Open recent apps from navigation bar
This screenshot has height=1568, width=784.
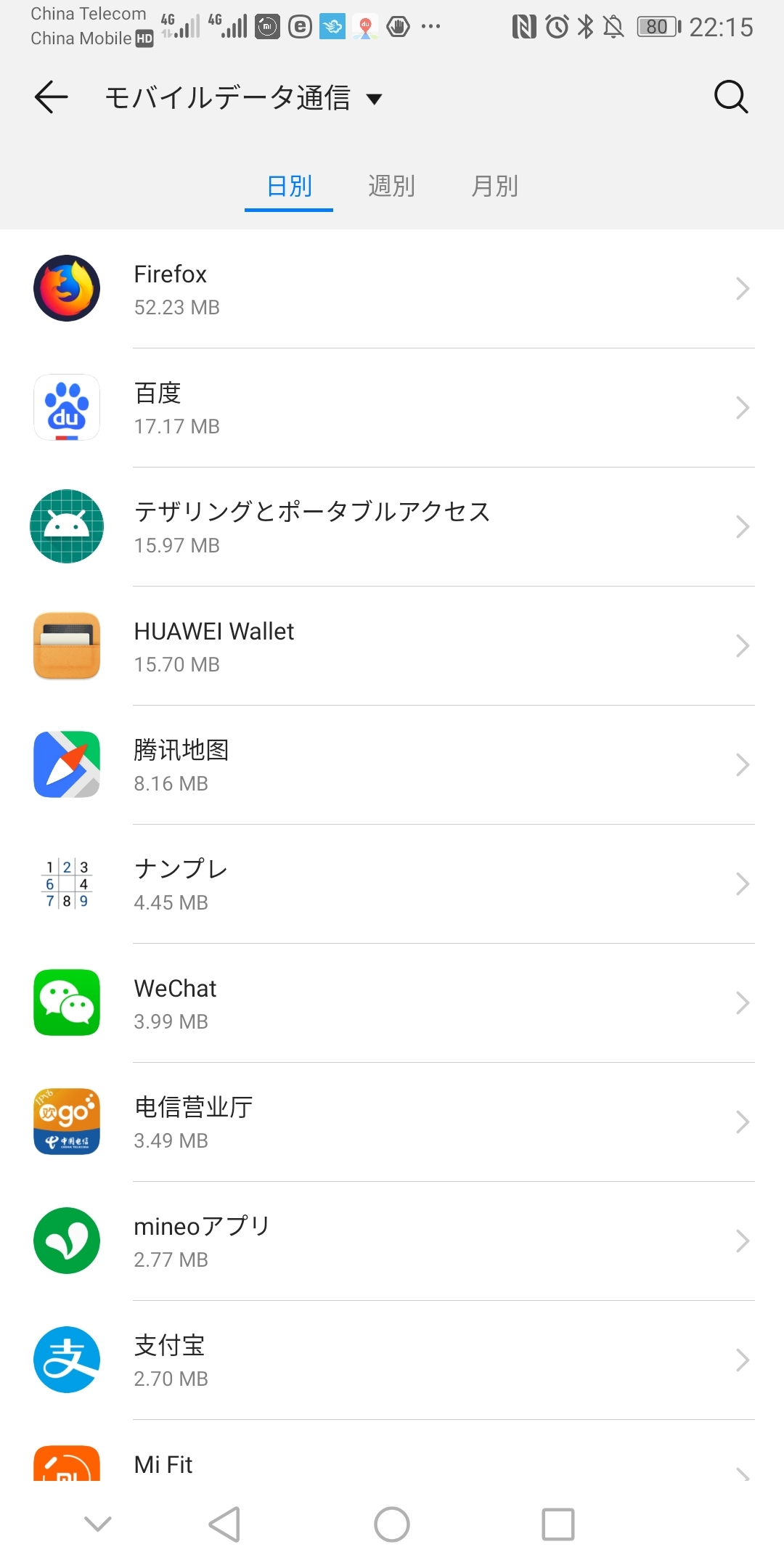558,1524
